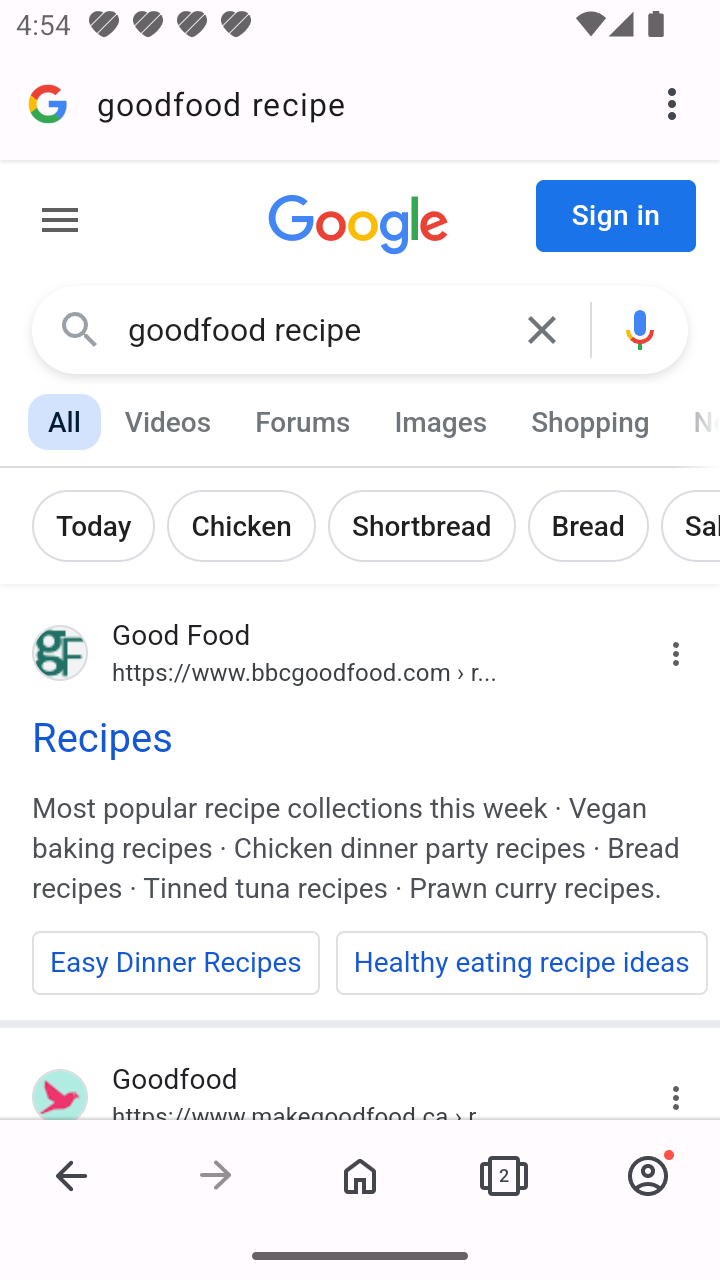The width and height of the screenshot is (720, 1280).
Task: Switch to the Shopping tab
Action: 590,422
